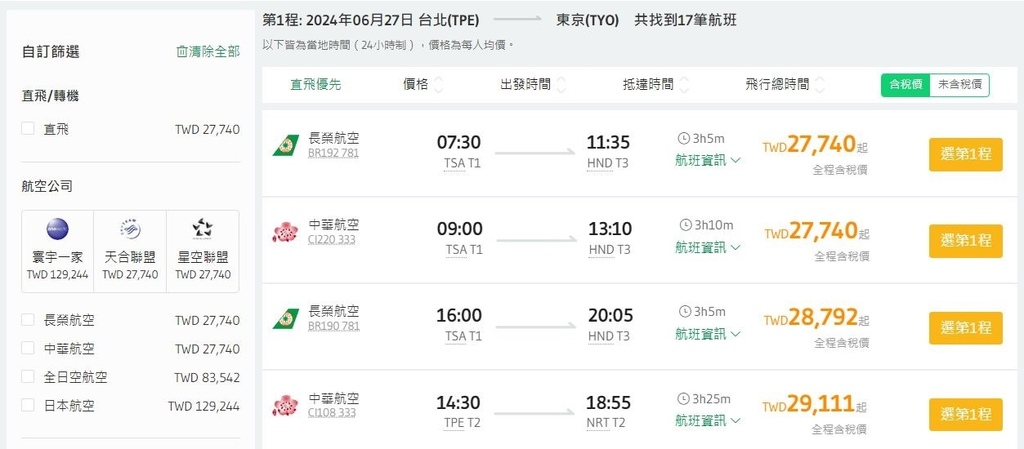Check the 長榮航空 airline filter
This screenshot has height=449, width=1024.
click(x=28, y=321)
